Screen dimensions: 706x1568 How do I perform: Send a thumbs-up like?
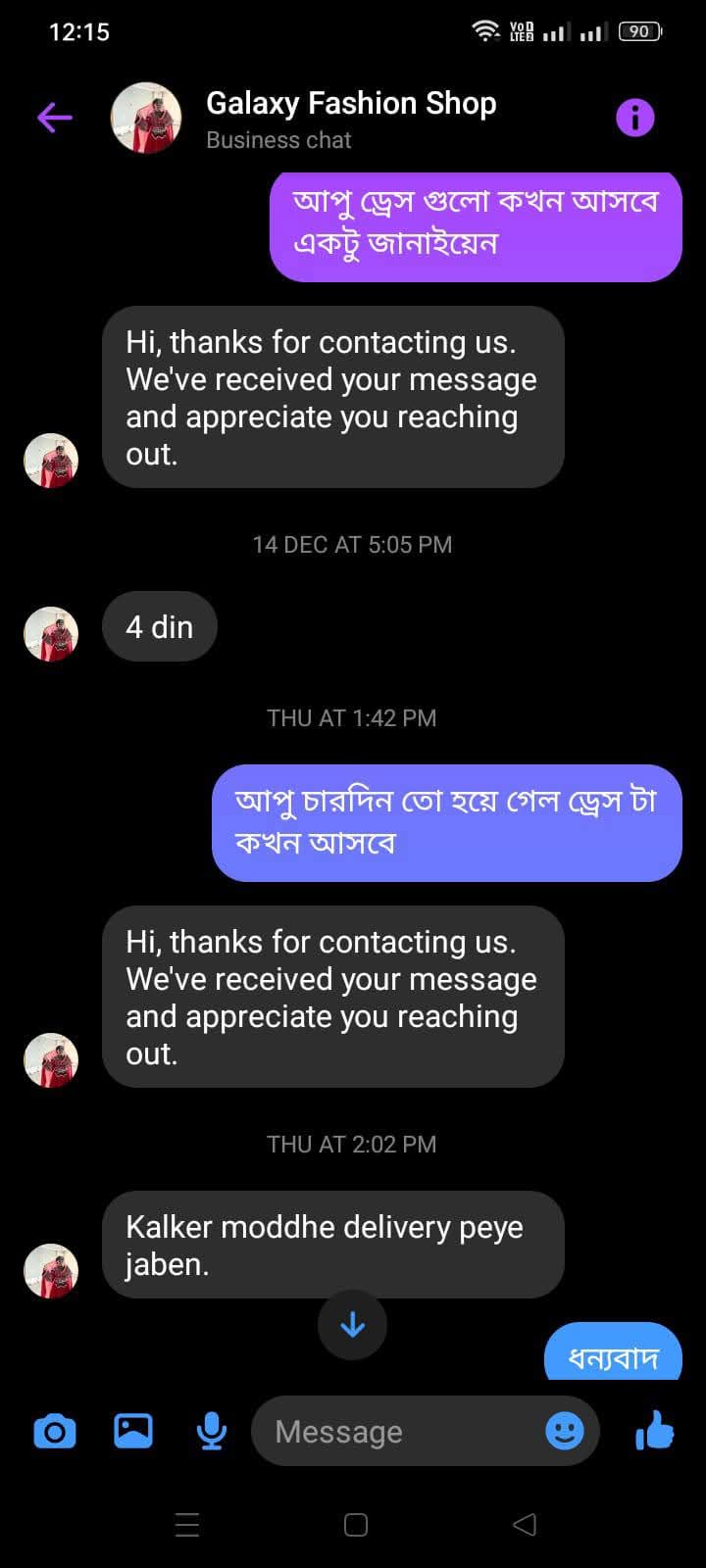tap(654, 1432)
